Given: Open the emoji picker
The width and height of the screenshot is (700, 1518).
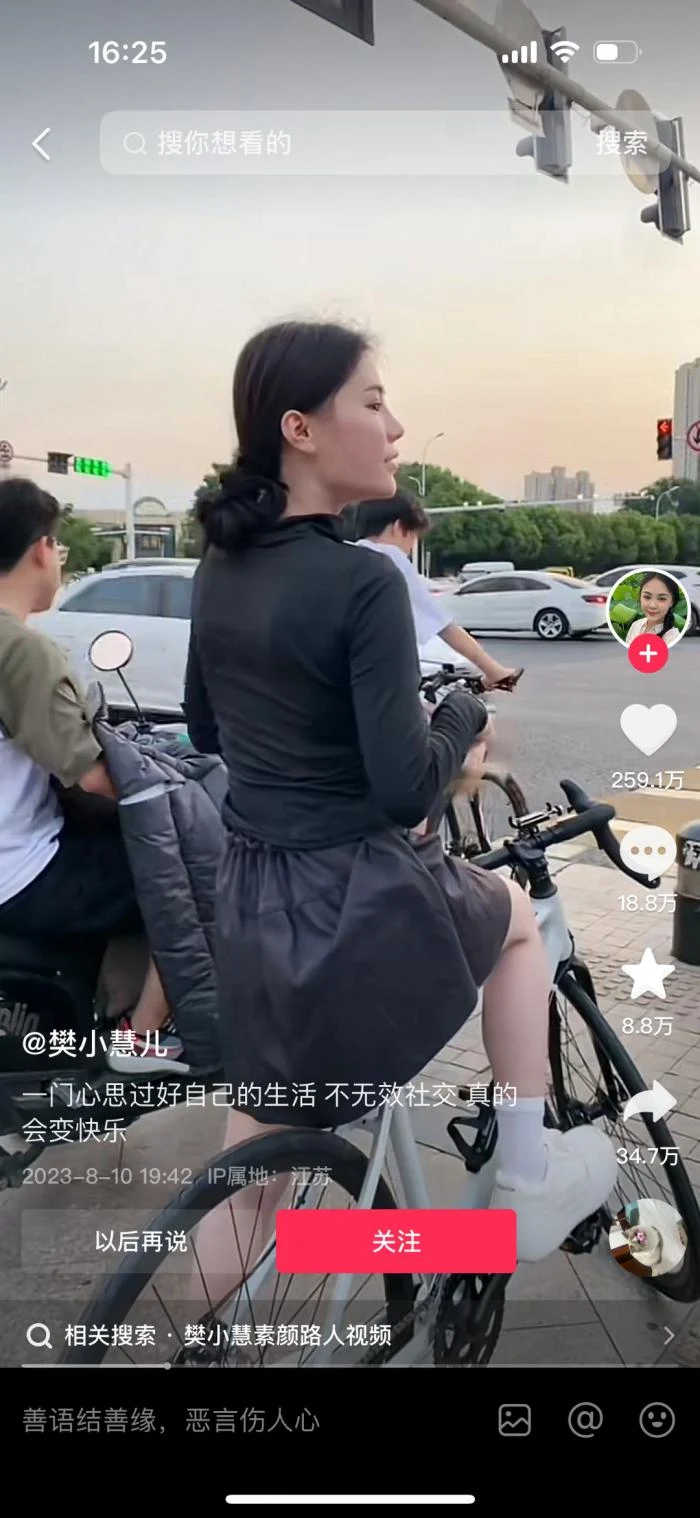Looking at the screenshot, I should click(x=656, y=1419).
